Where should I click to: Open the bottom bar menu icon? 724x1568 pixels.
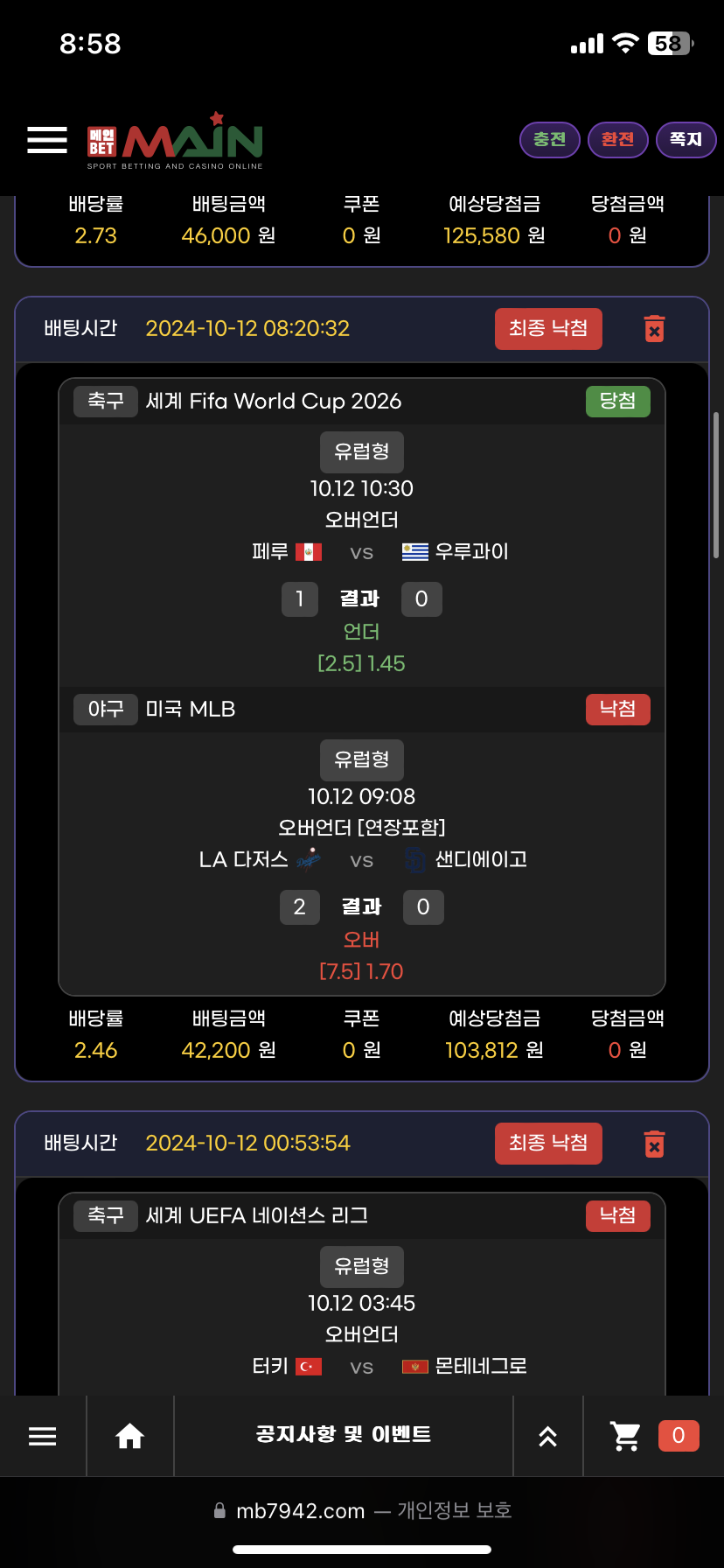42,1436
